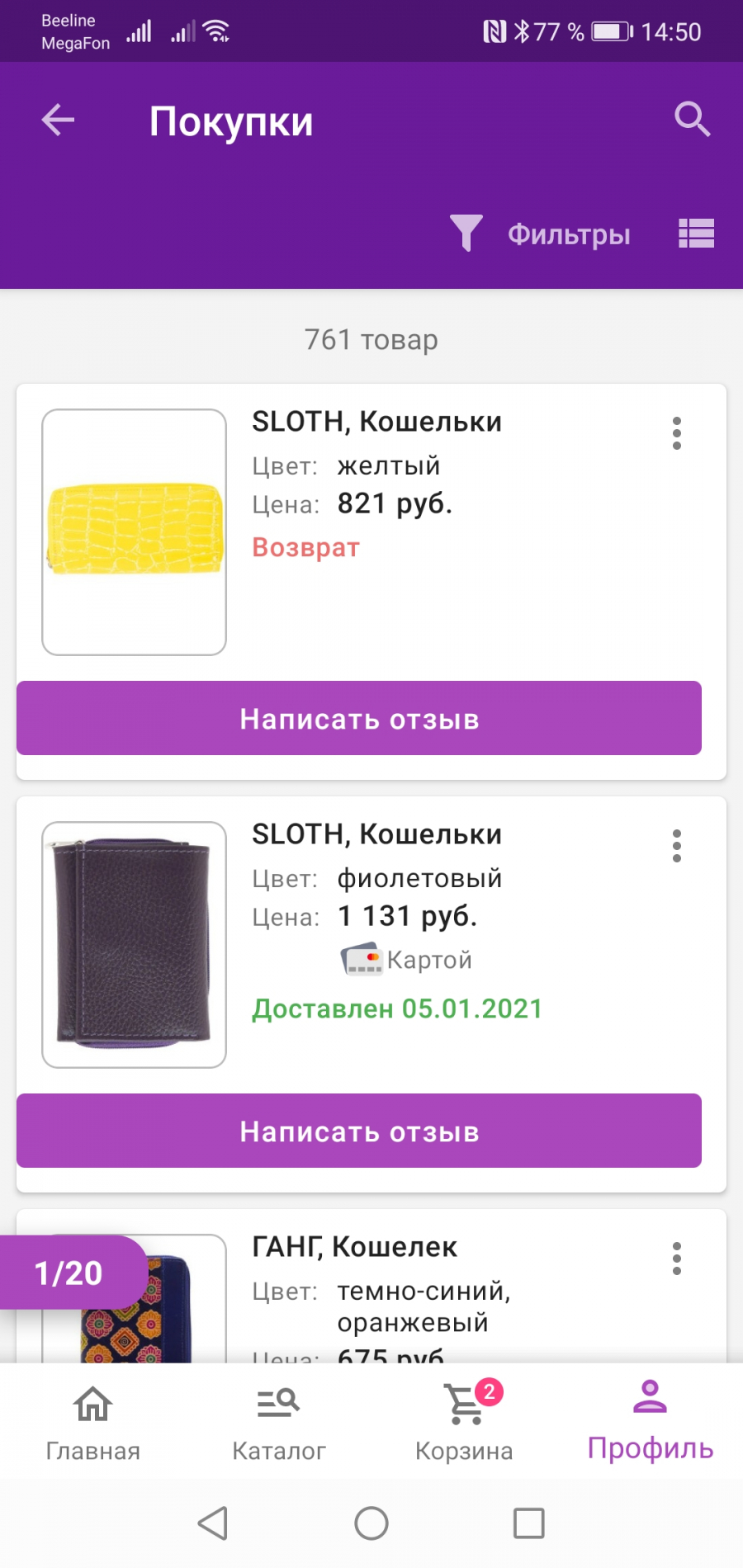Open the overflow menu for yellow SLOTH wallet

[x=677, y=433]
